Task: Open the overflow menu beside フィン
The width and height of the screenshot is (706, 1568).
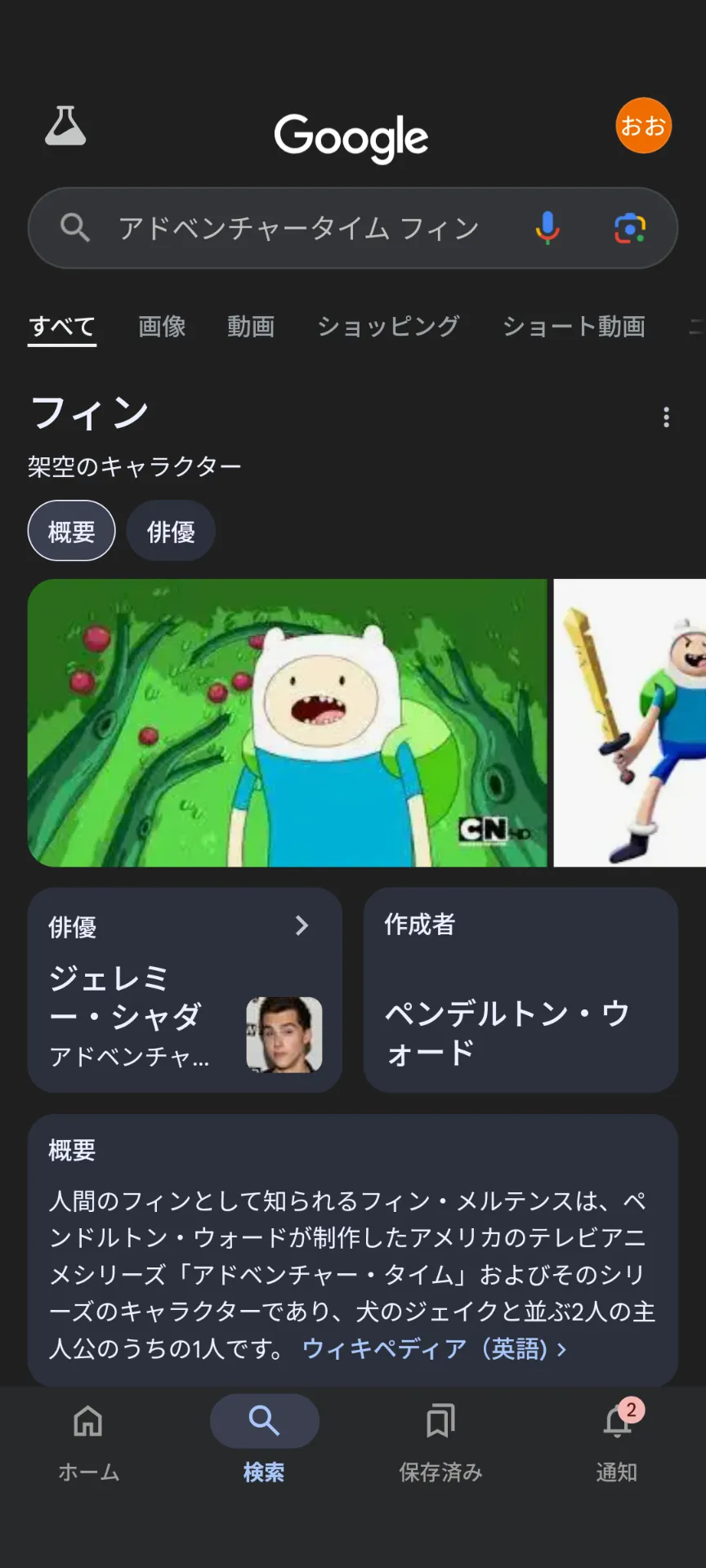Action: [x=666, y=417]
